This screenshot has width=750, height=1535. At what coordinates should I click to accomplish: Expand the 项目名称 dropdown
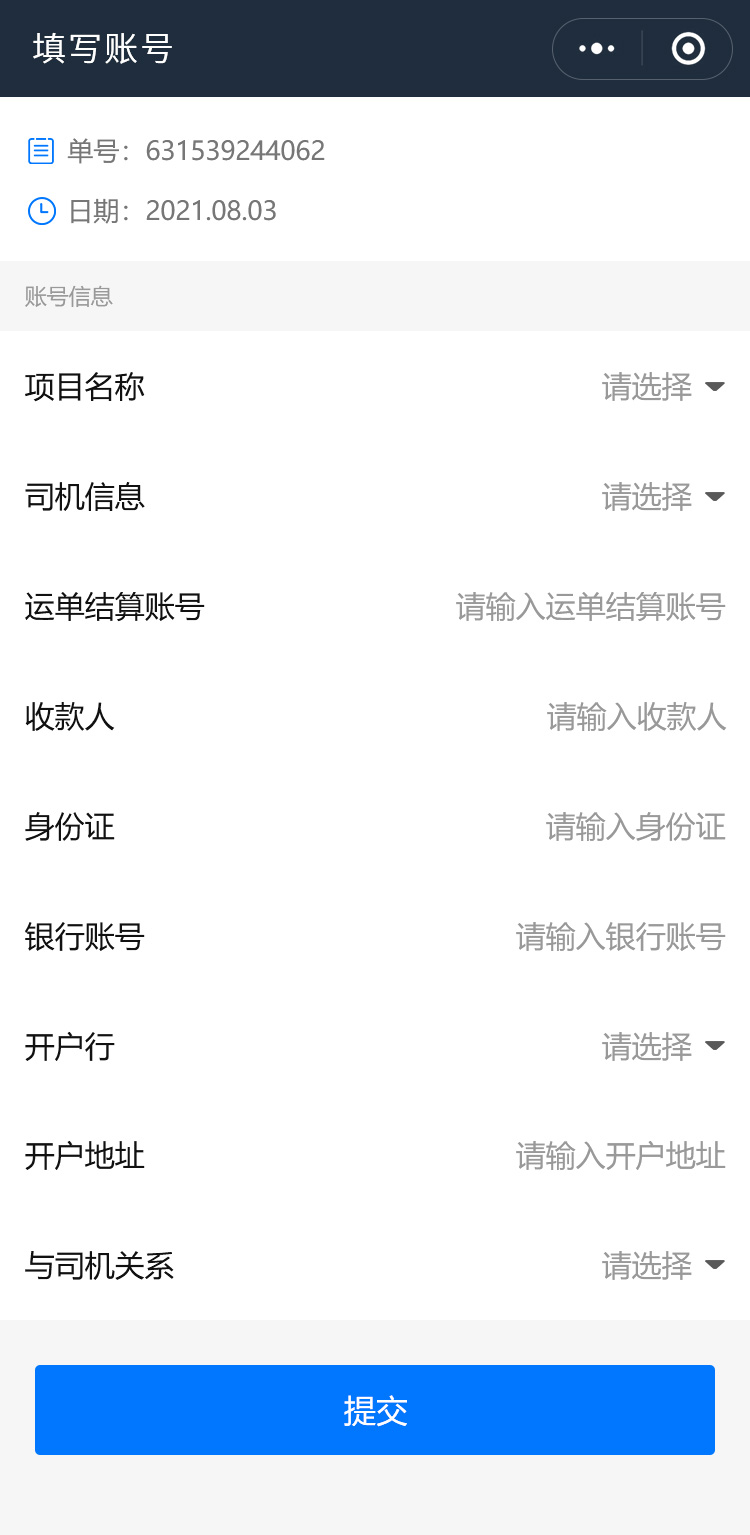662,387
